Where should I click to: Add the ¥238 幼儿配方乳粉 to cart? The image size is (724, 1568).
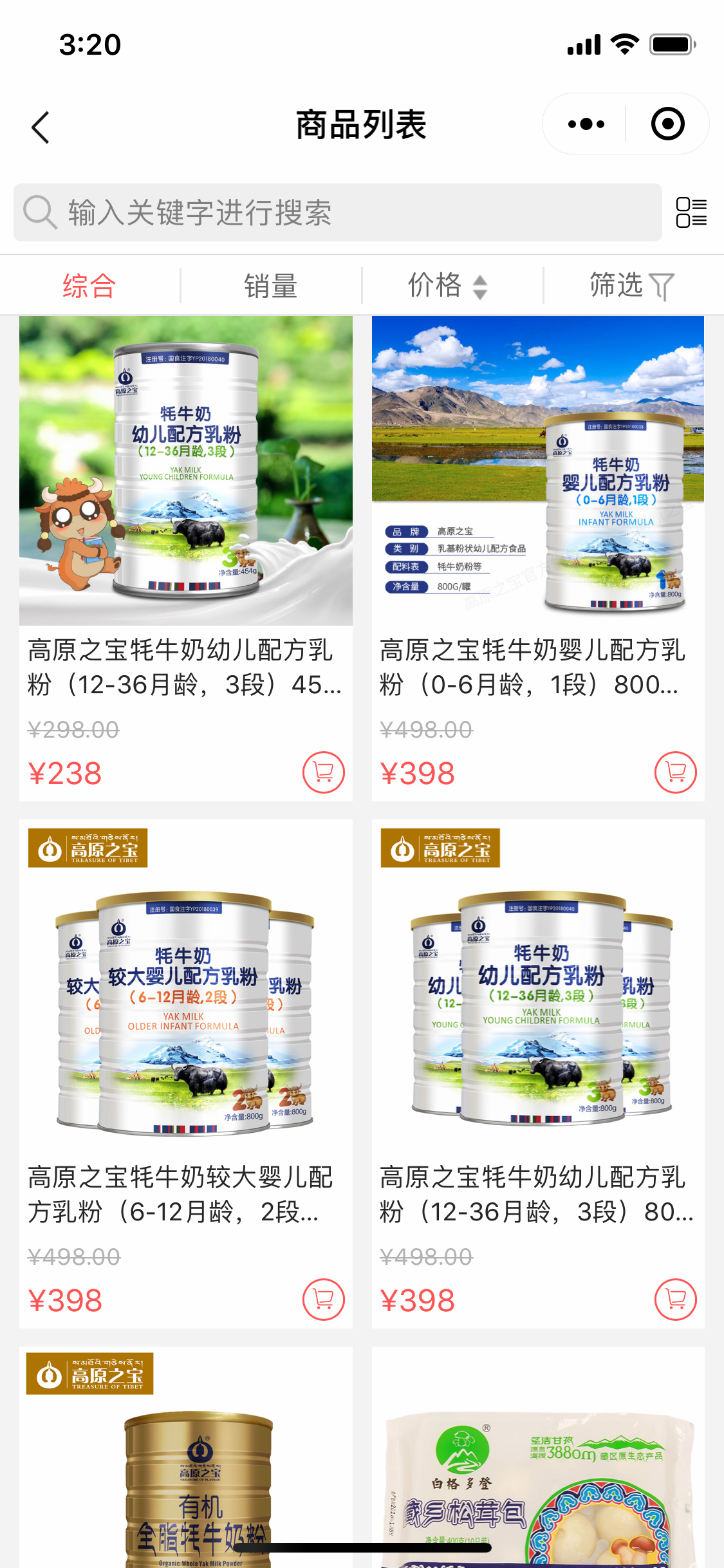click(324, 772)
